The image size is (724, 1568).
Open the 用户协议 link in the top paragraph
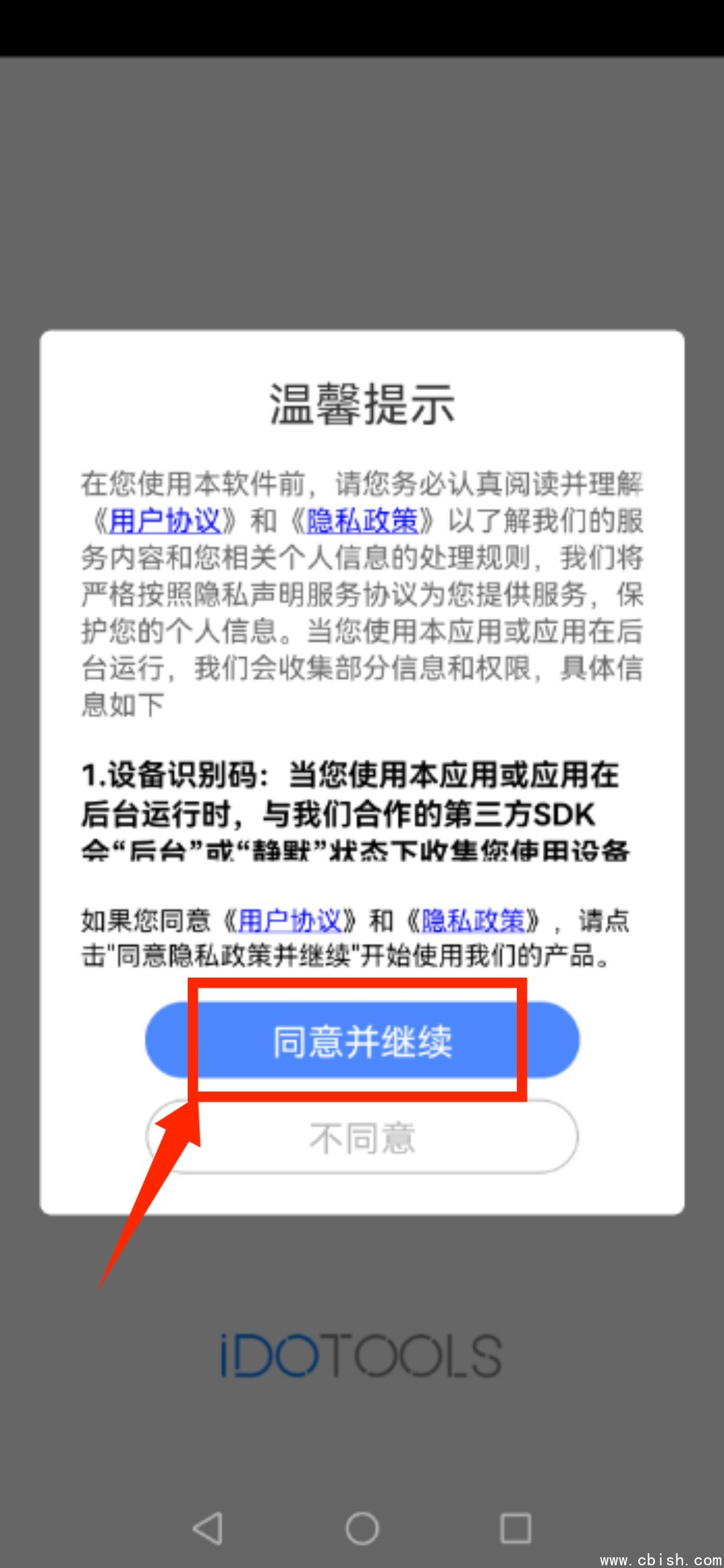click(165, 521)
